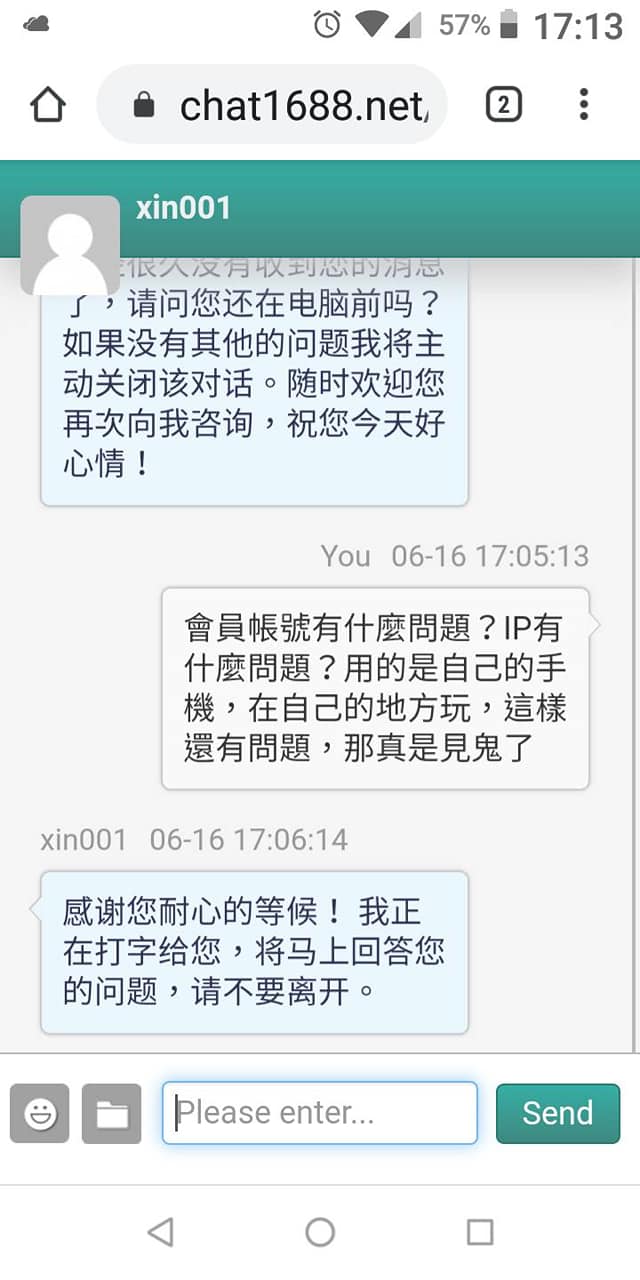The height and width of the screenshot is (1280, 640).
Task: Go to the browser home page
Action: [x=48, y=105]
